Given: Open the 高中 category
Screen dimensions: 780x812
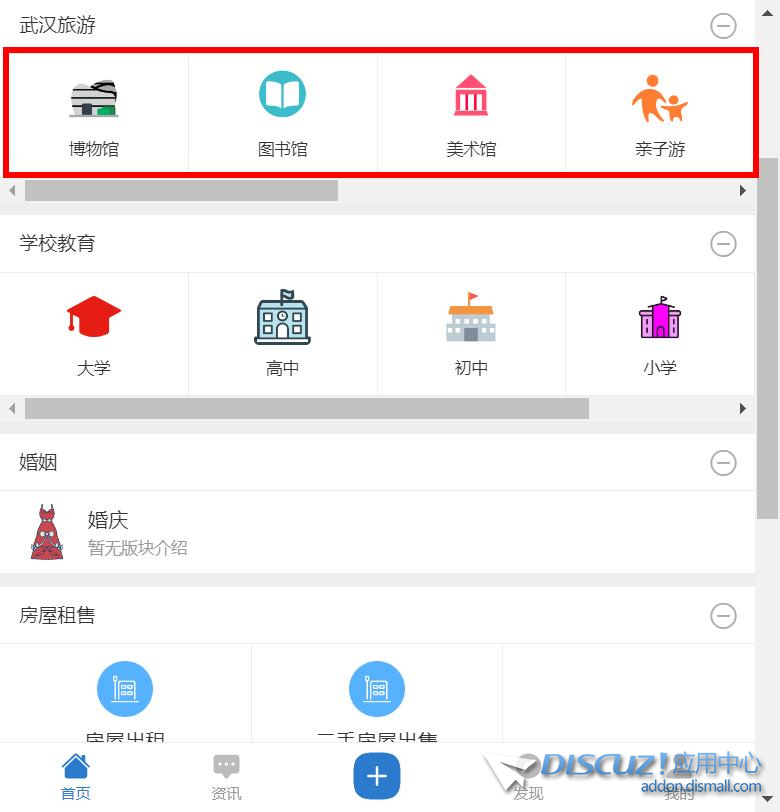Looking at the screenshot, I should point(282,332).
